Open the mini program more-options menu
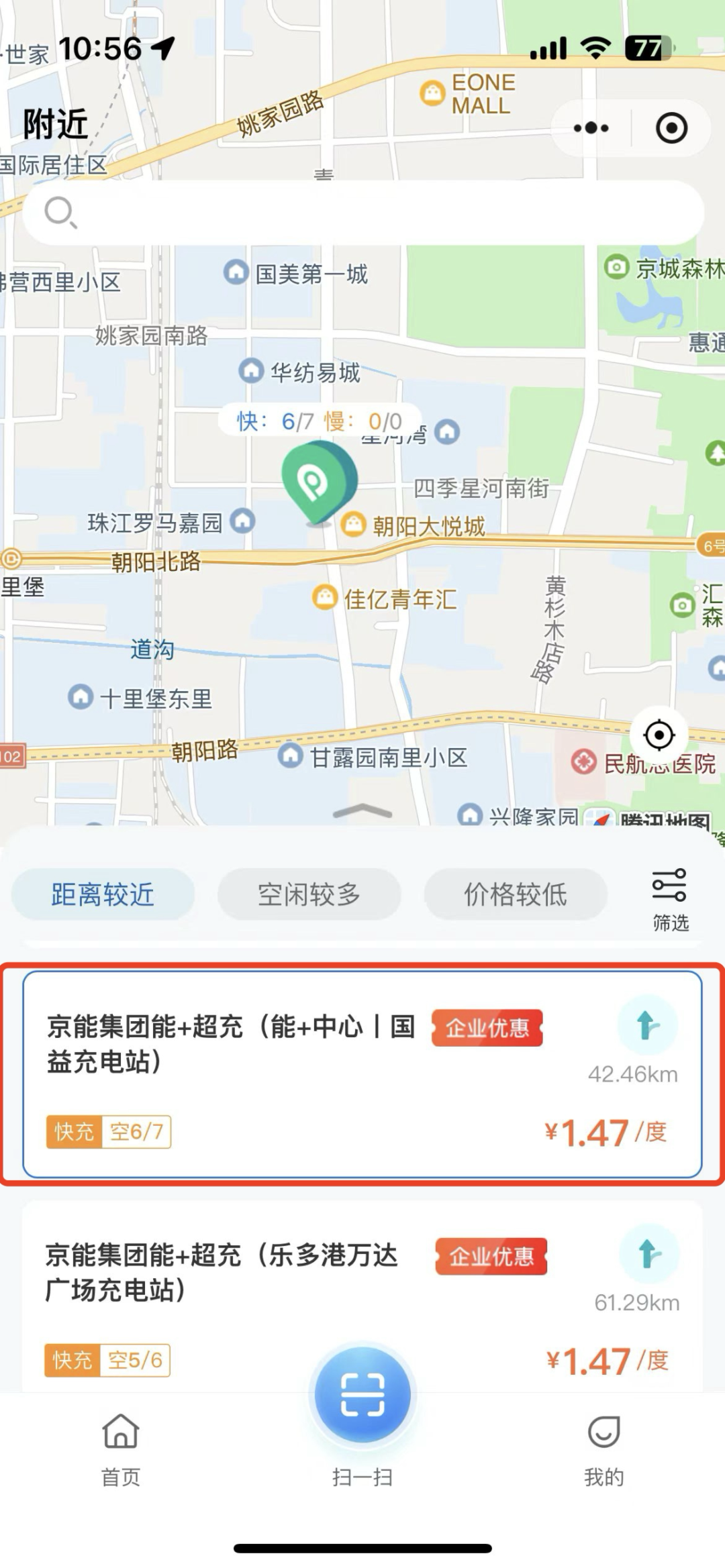 coord(591,128)
